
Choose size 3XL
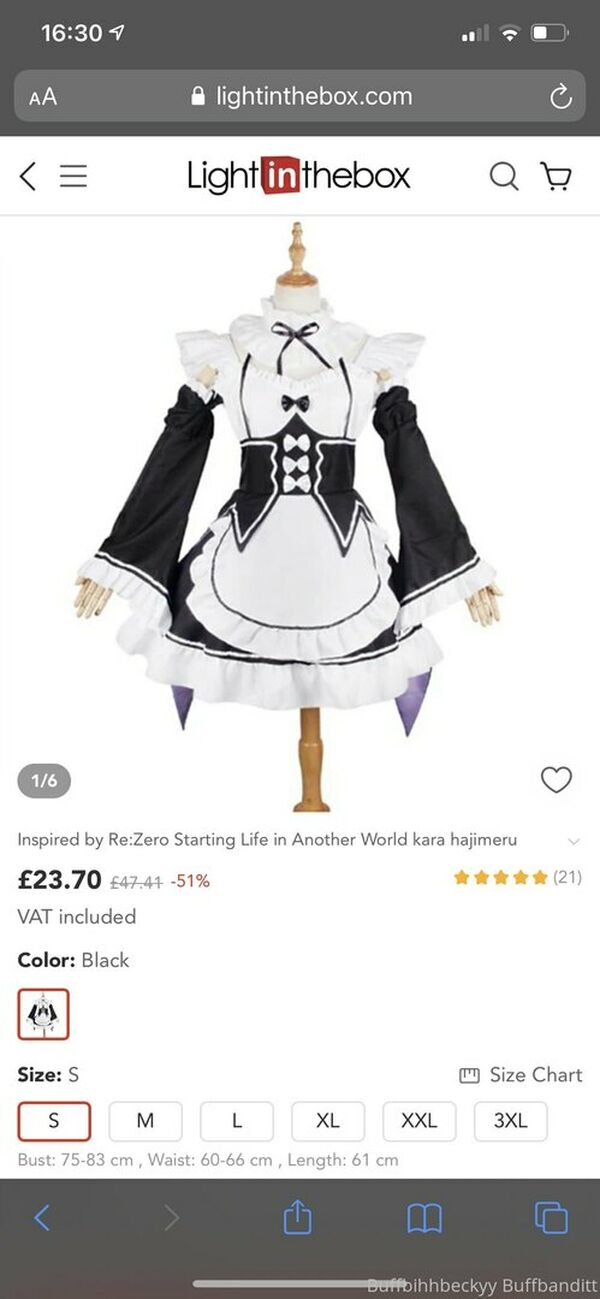point(511,1121)
